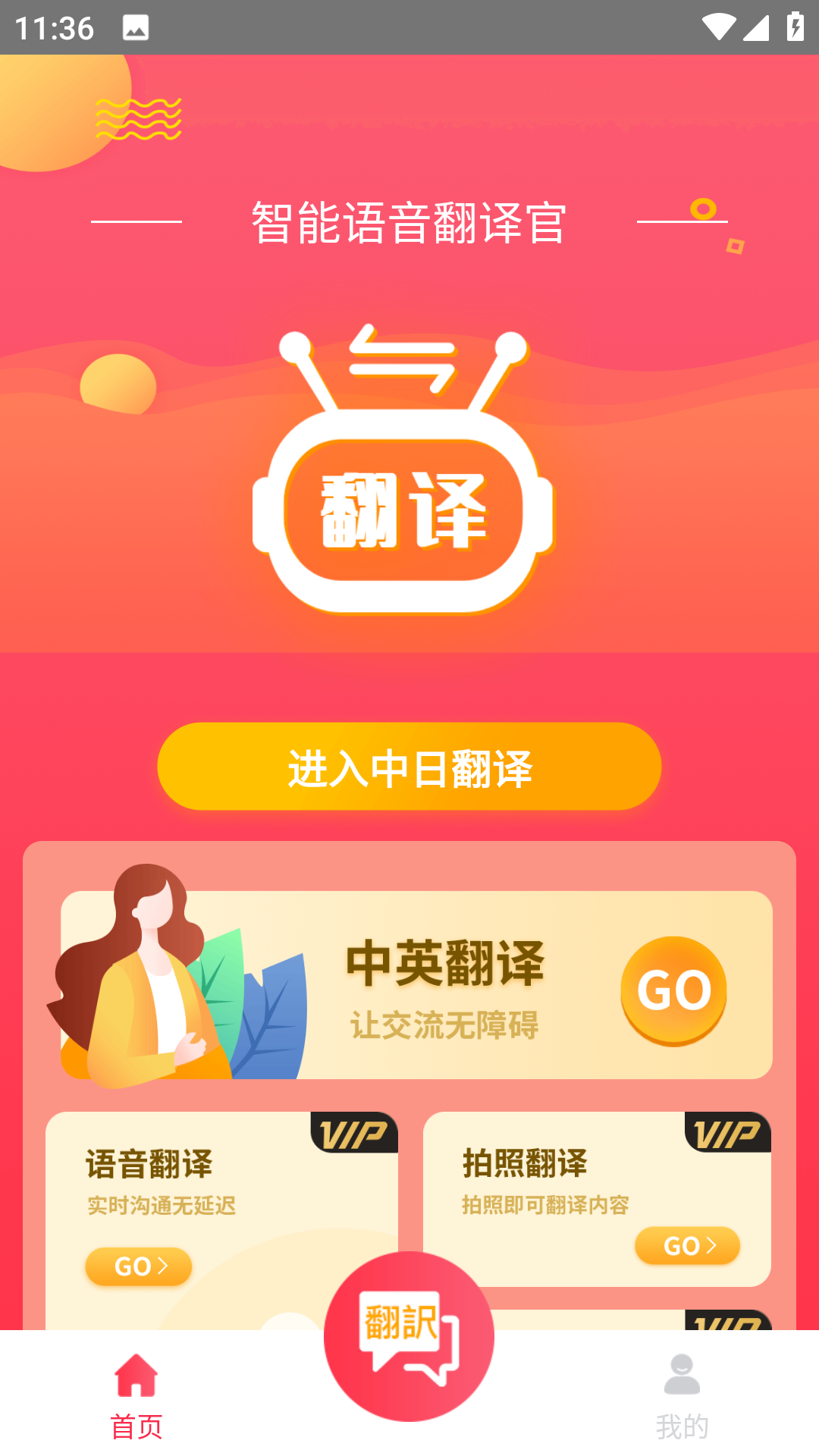The height and width of the screenshot is (1456, 819).
Task: Click GO on the 语音翻译 card
Action: pyautogui.click(x=138, y=1265)
